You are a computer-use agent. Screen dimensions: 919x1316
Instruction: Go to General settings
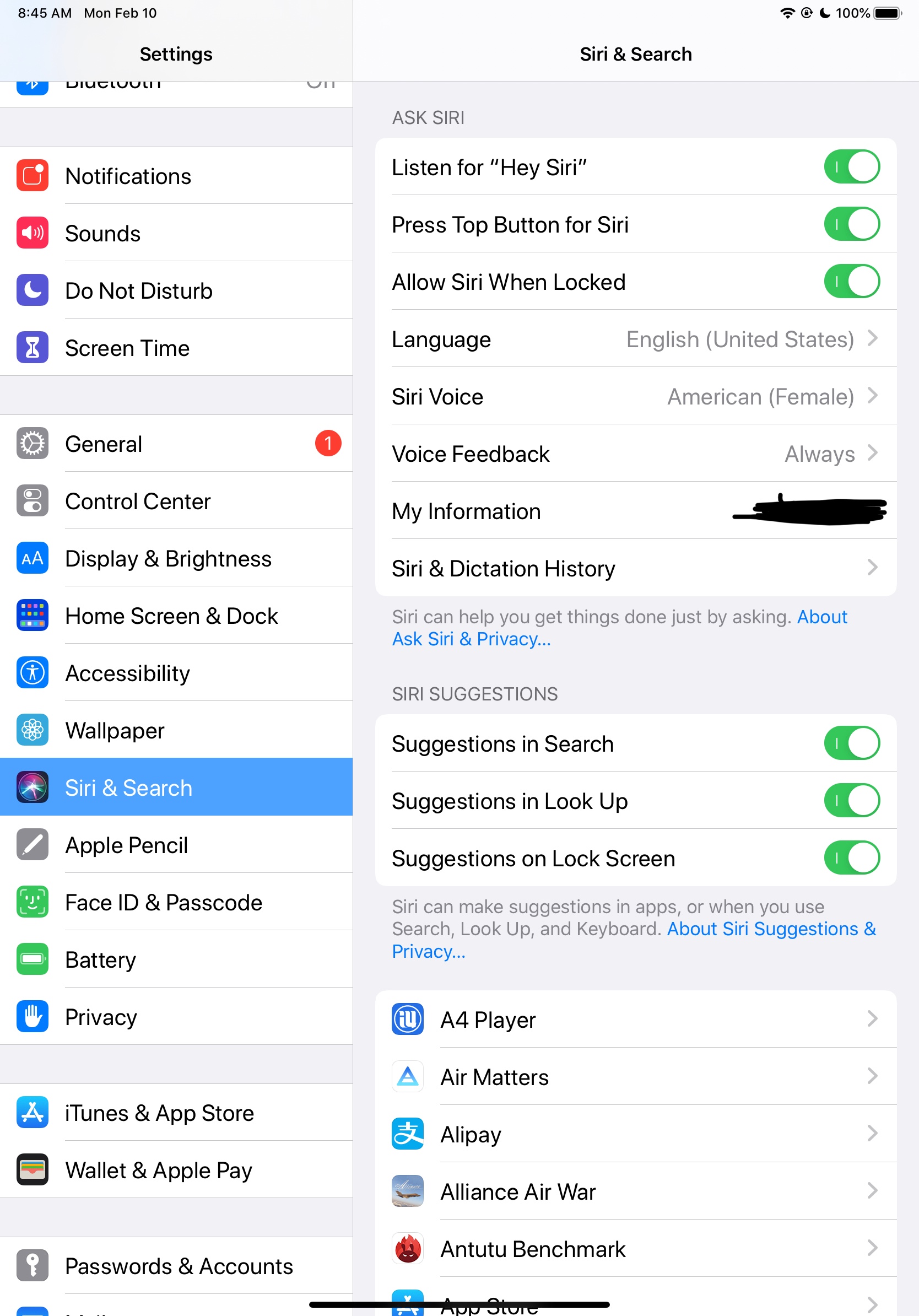tap(175, 444)
